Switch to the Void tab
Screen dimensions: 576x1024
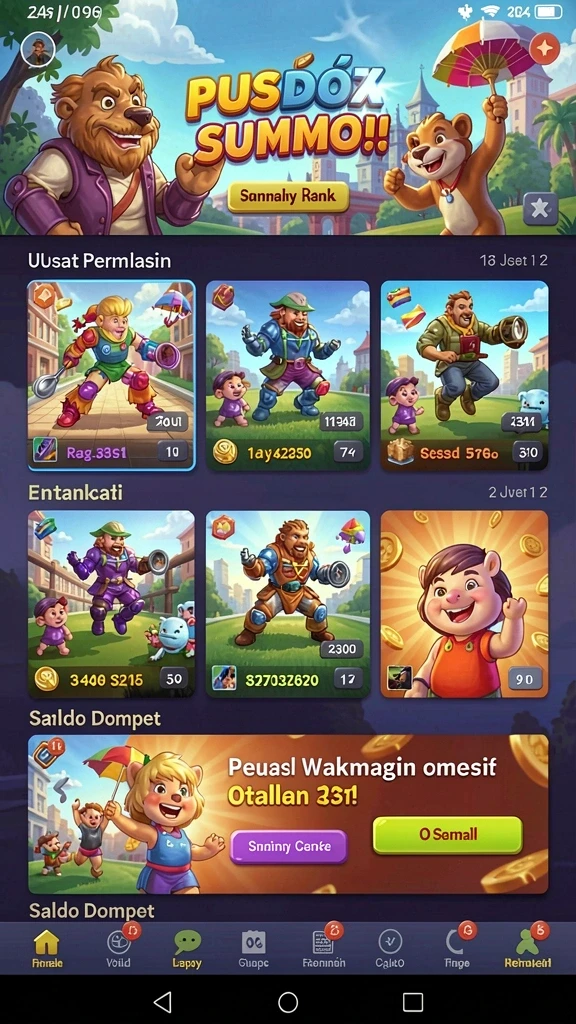[119, 948]
